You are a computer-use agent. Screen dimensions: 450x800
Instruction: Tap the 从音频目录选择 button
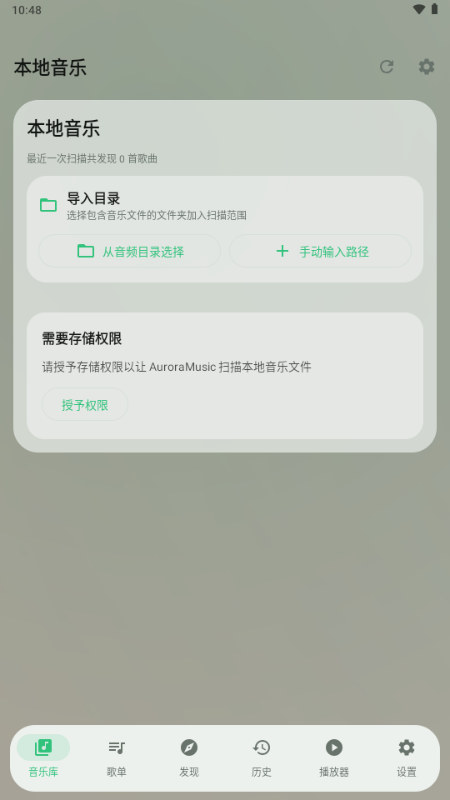click(130, 251)
